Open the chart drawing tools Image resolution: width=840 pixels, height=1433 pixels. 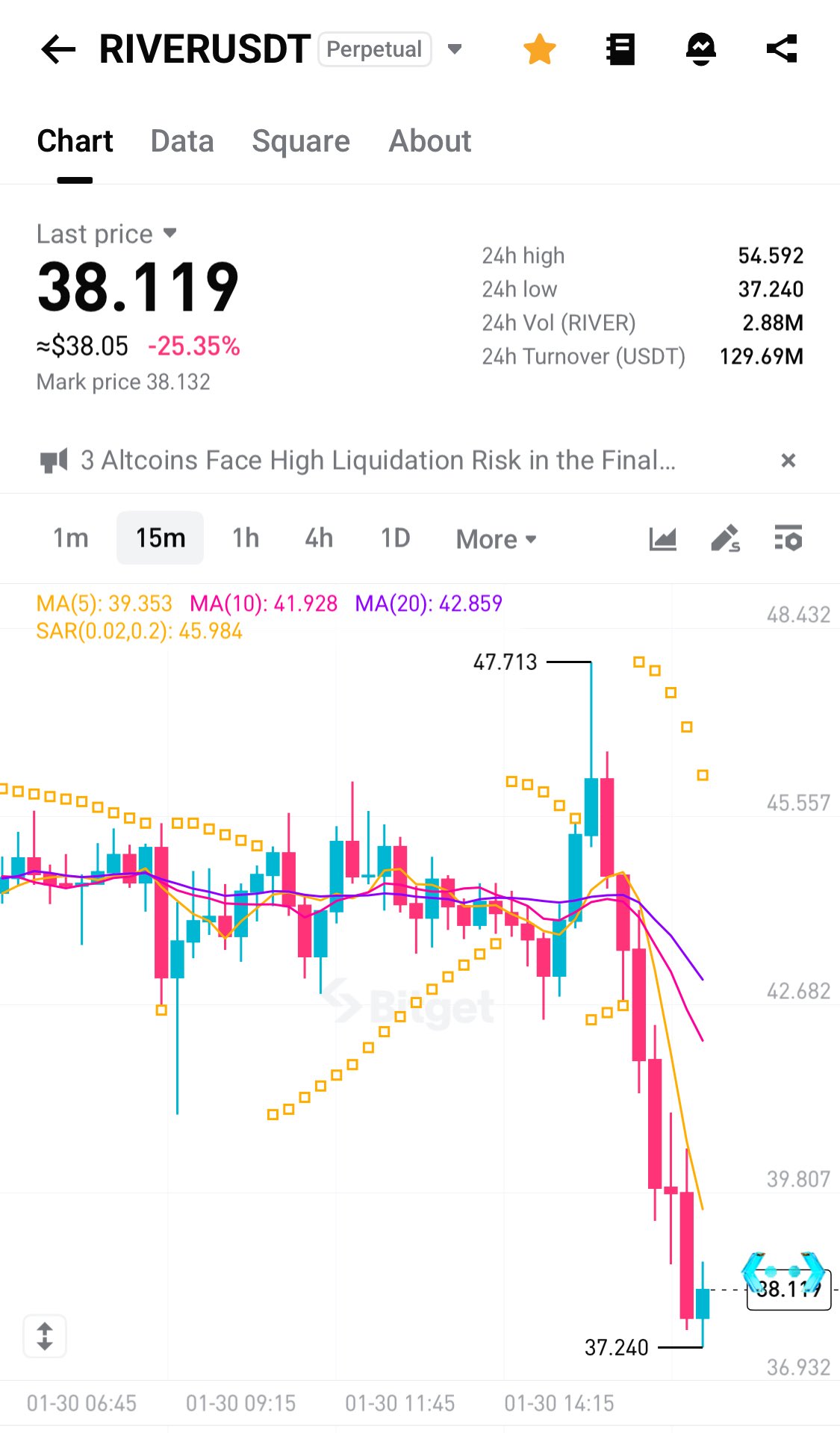(725, 538)
